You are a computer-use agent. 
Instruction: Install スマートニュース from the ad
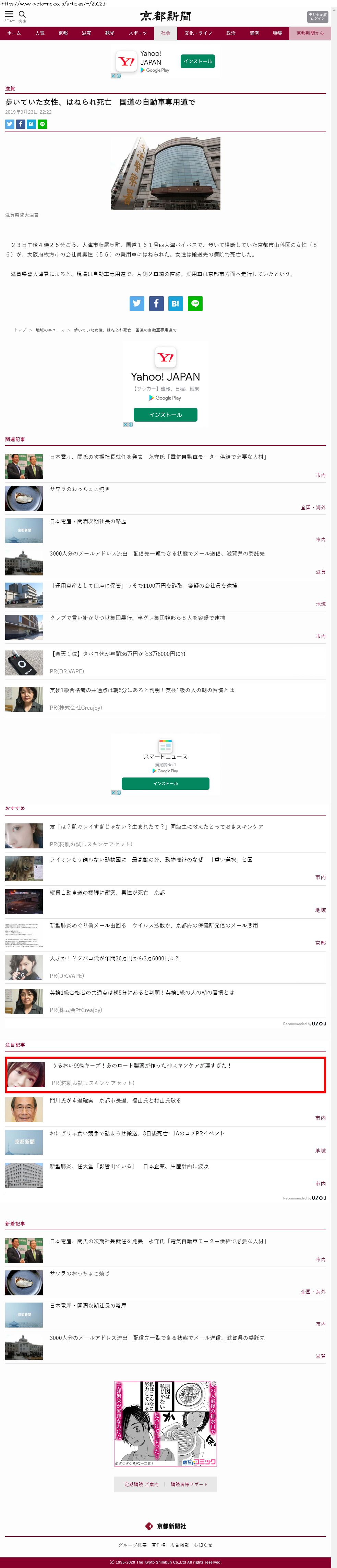pos(165,783)
